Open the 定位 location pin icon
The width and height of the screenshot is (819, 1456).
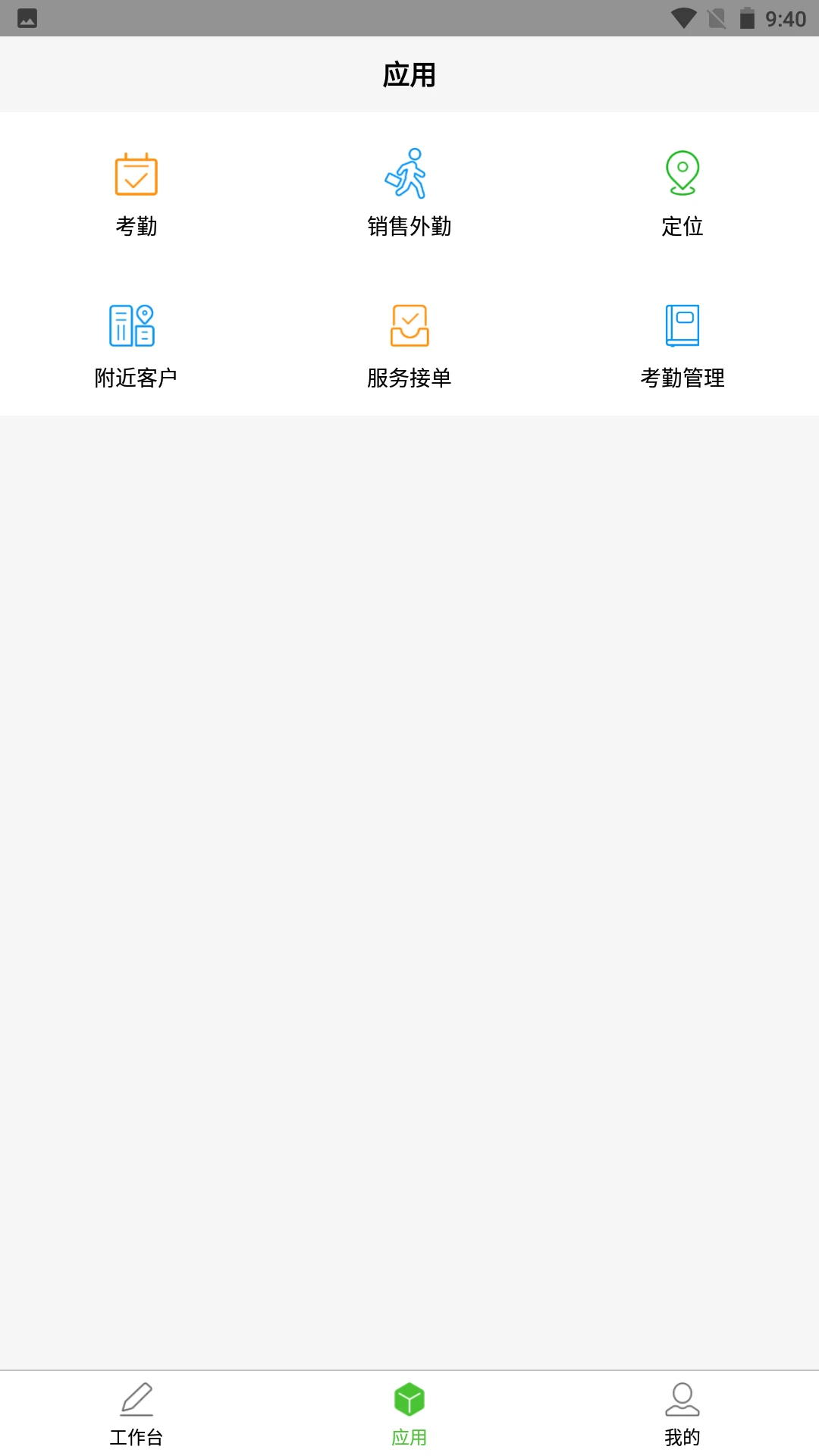point(682,174)
